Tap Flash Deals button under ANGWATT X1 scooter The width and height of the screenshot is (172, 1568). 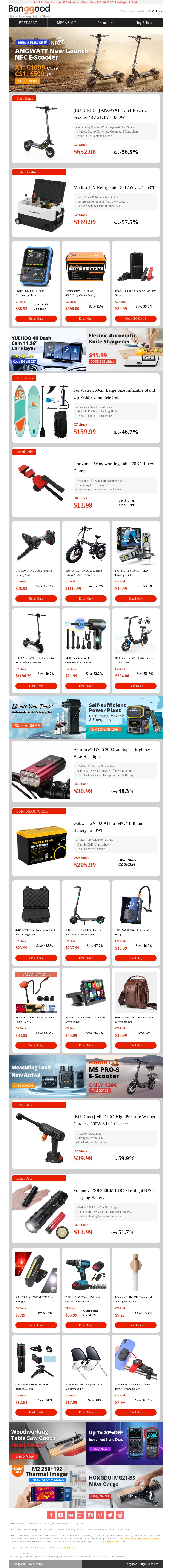pos(36,685)
